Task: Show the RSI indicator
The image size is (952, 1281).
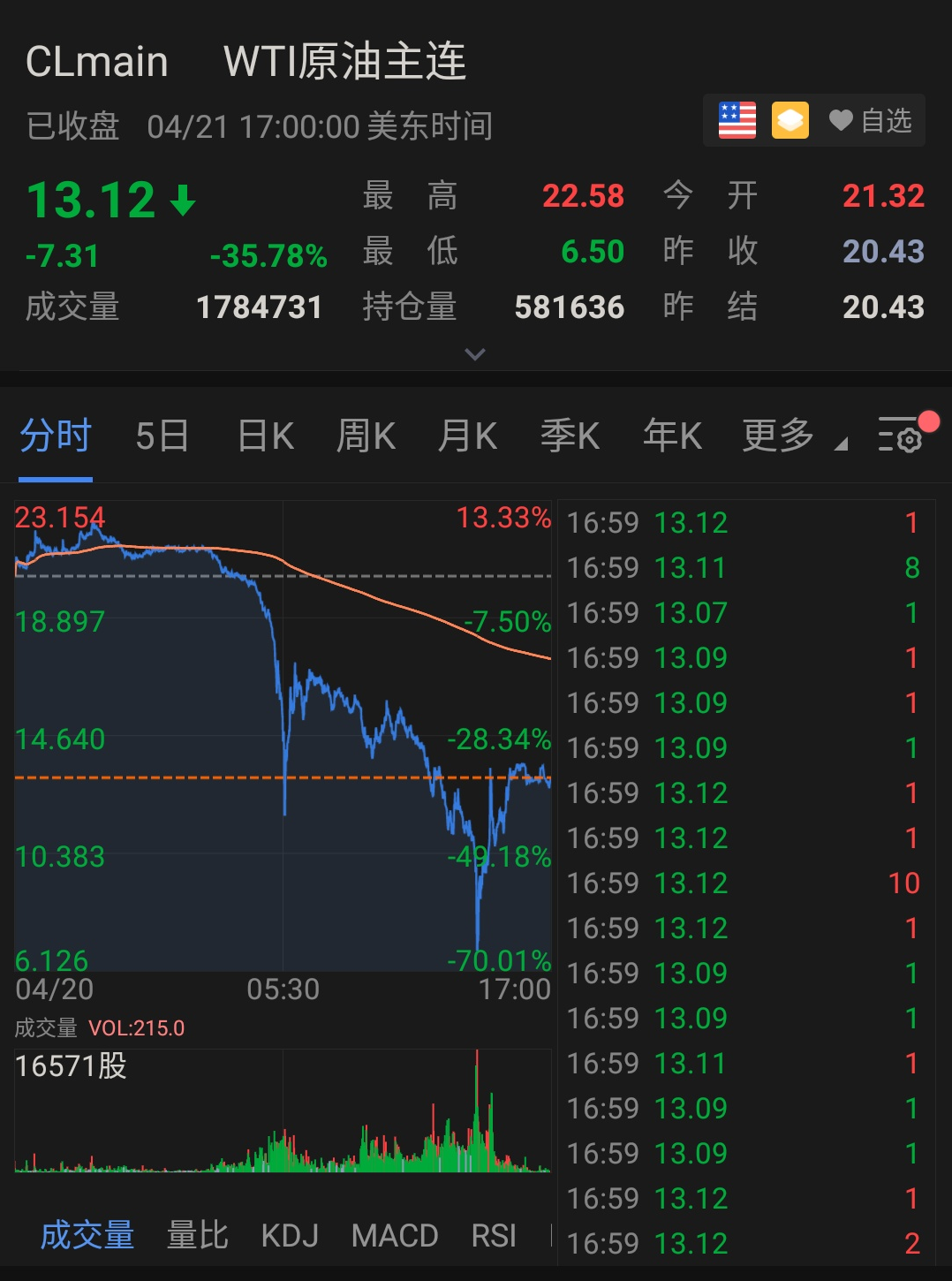Action: pos(495,1235)
